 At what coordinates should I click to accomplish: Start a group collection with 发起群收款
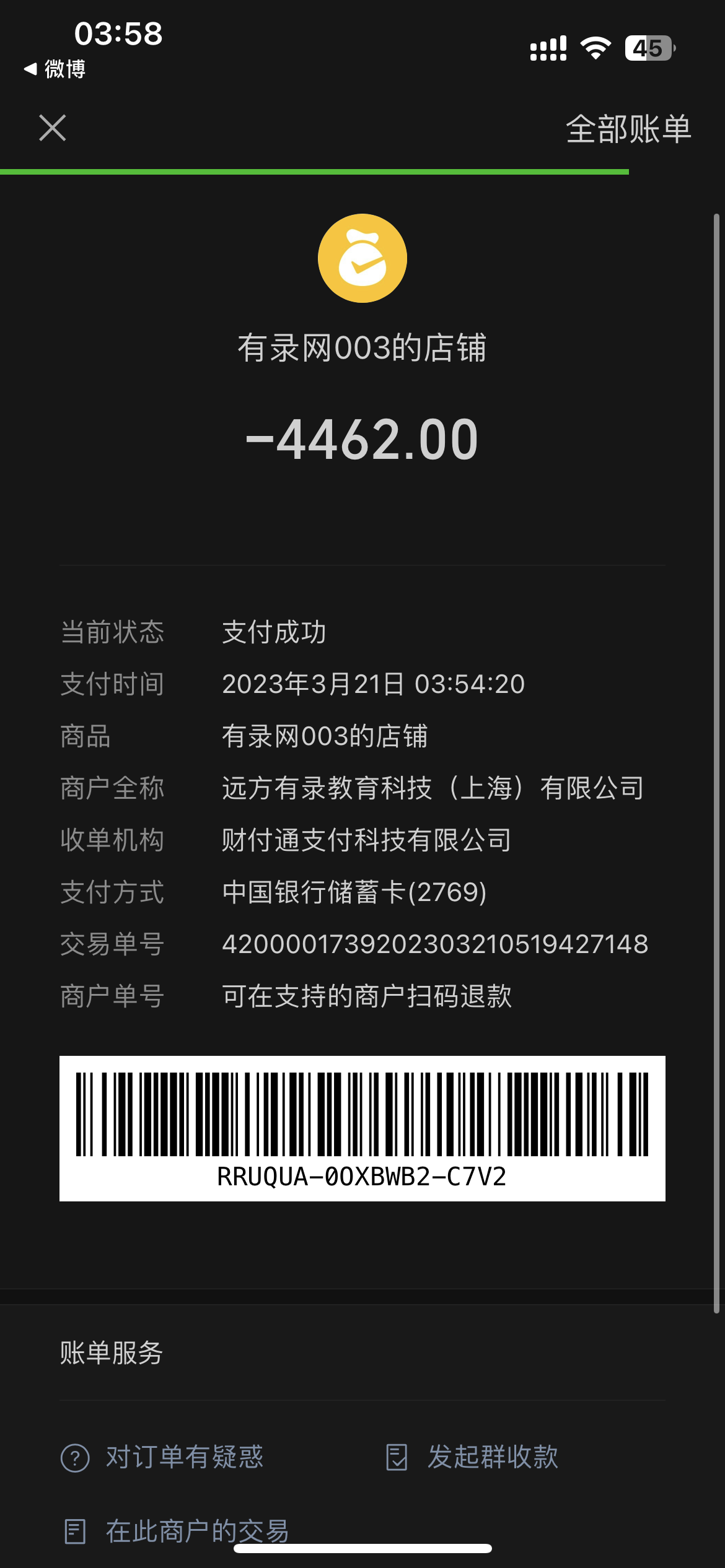tap(472, 1457)
